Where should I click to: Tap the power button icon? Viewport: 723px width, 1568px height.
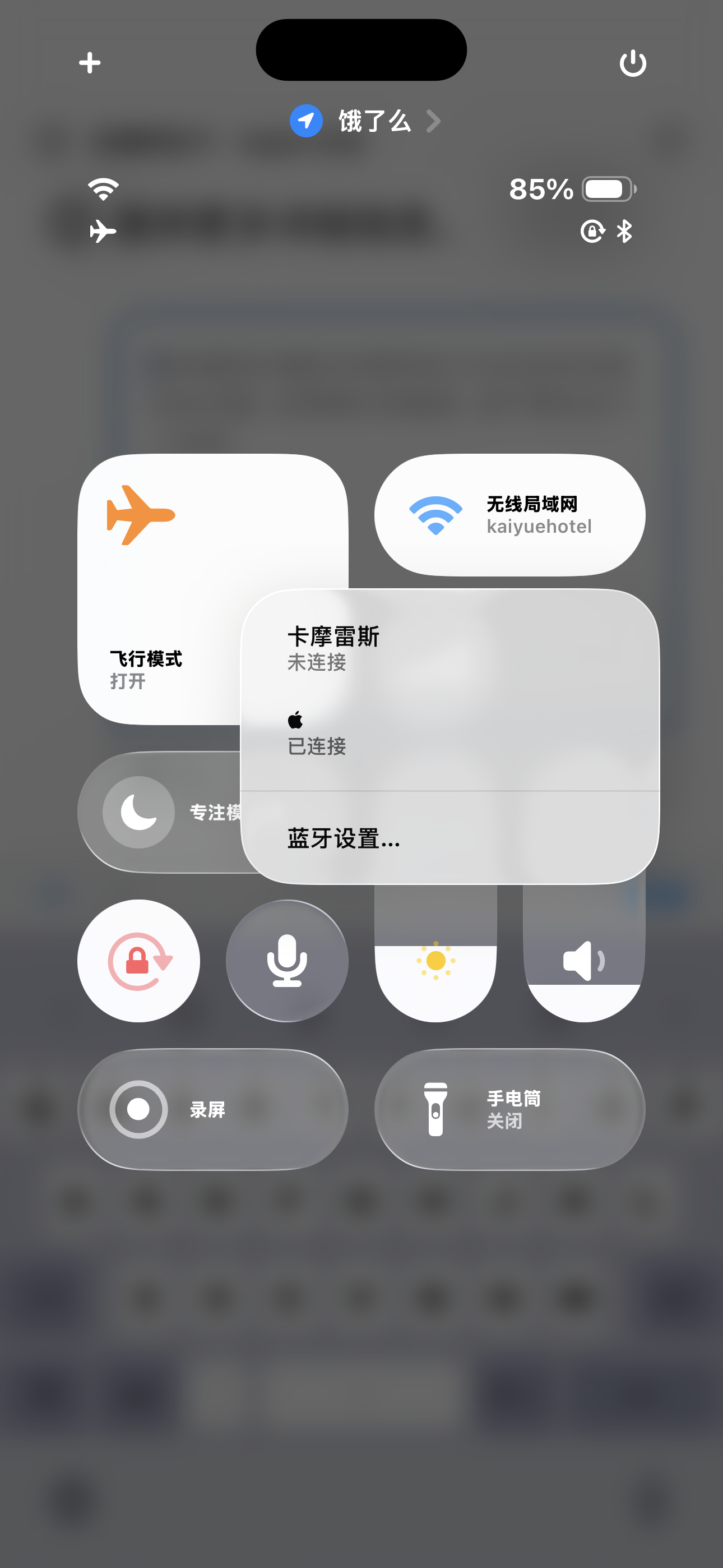(632, 63)
